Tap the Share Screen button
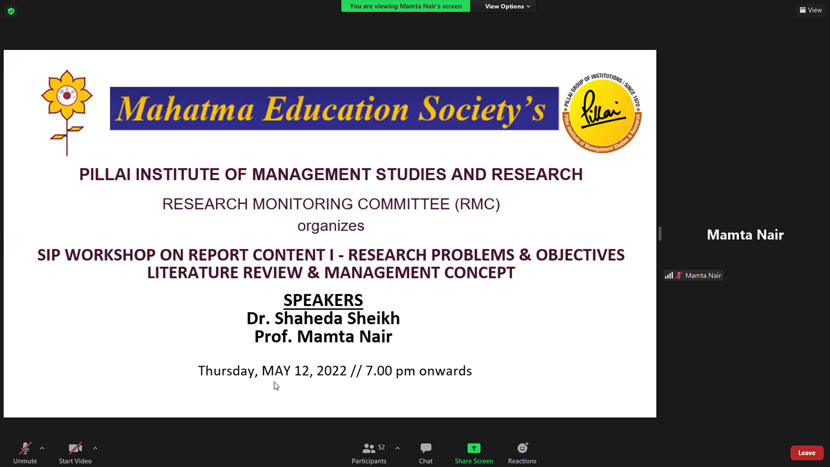 tap(474, 451)
